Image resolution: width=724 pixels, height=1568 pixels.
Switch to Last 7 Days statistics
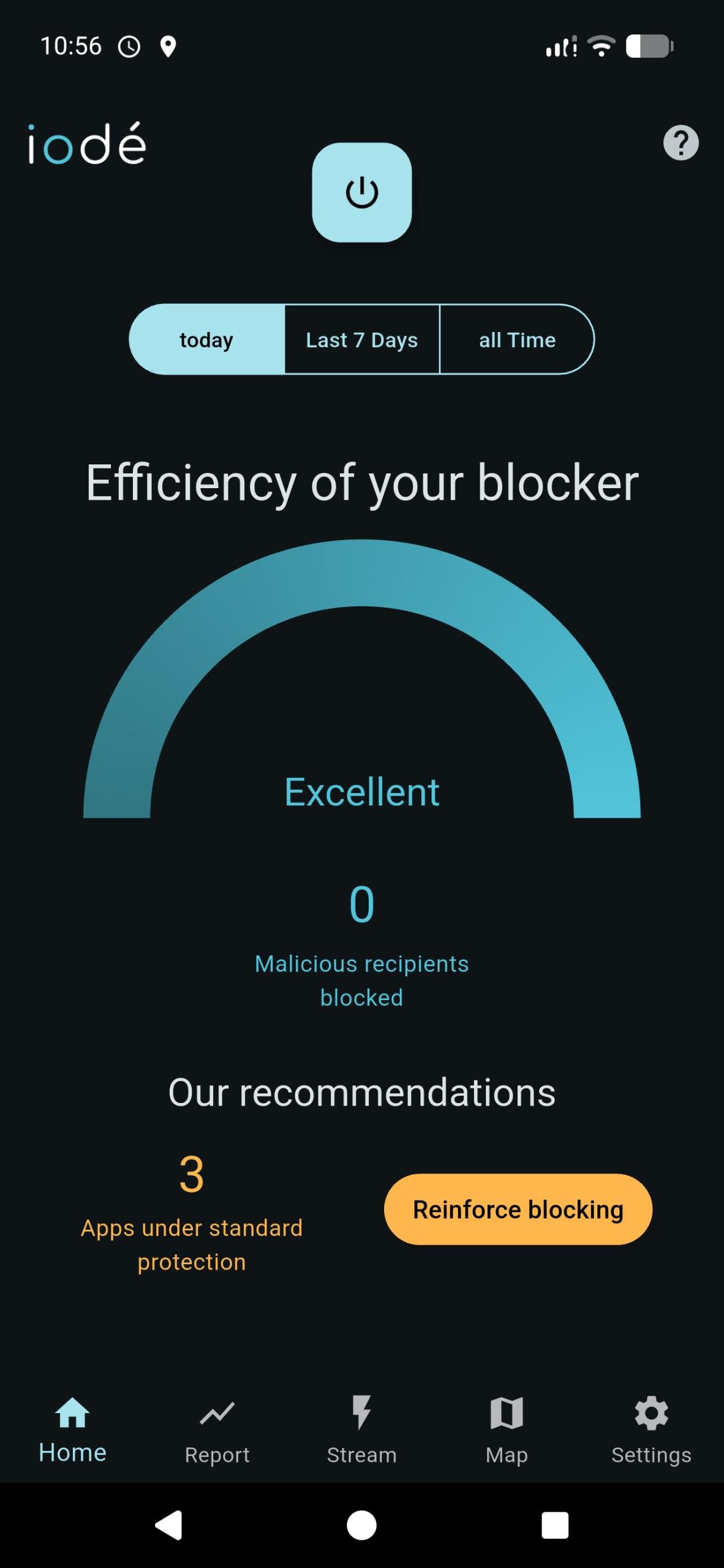362,339
